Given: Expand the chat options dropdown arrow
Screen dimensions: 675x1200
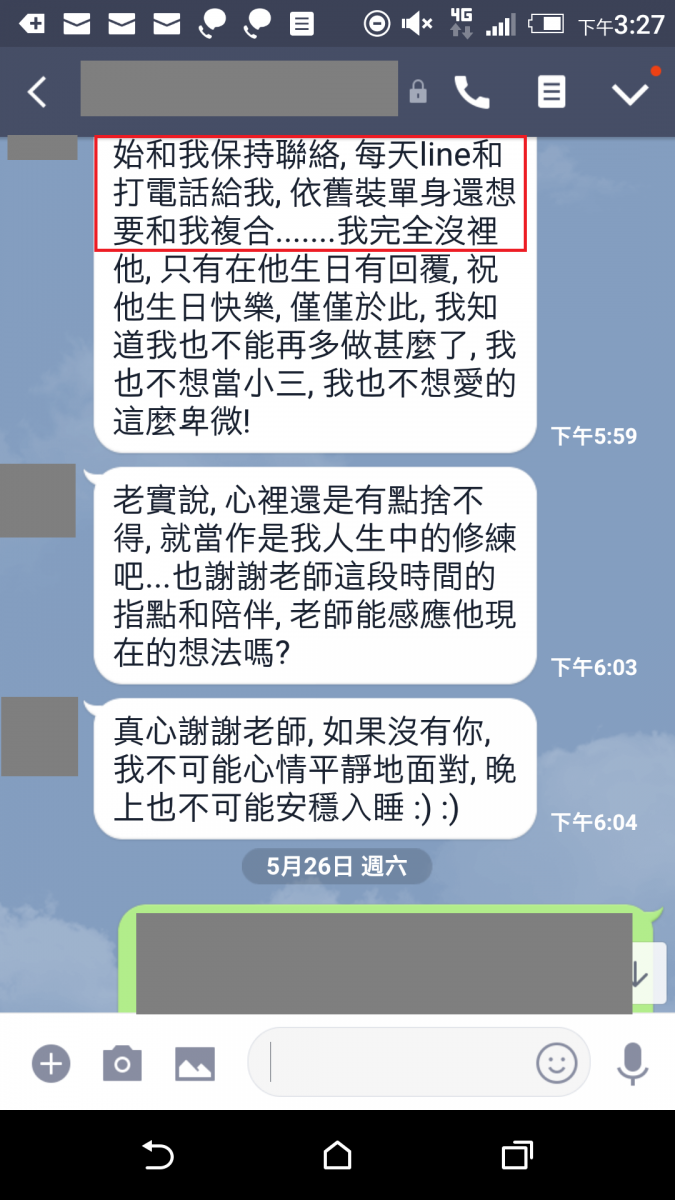Looking at the screenshot, I should [x=630, y=92].
